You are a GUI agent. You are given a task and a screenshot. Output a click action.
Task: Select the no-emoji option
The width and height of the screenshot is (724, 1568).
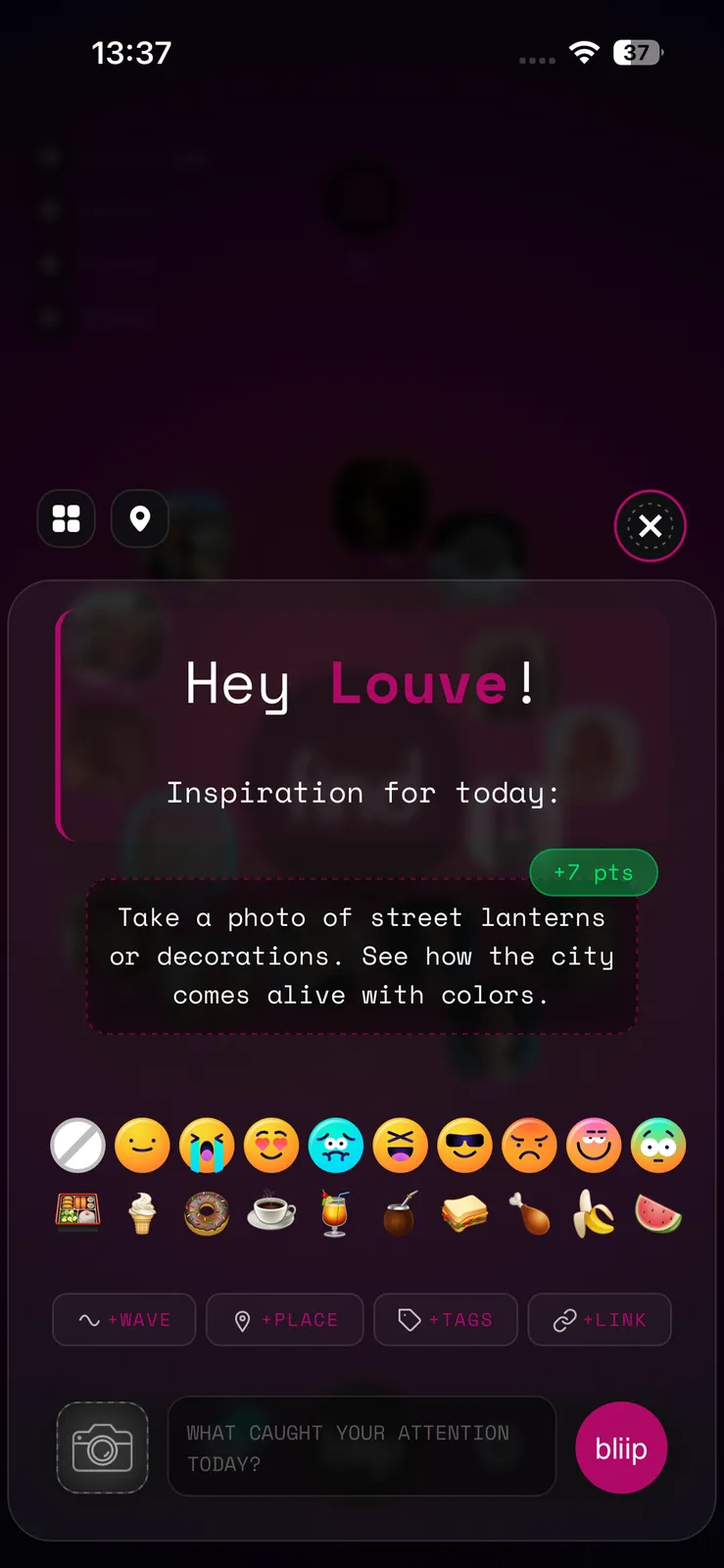78,1145
